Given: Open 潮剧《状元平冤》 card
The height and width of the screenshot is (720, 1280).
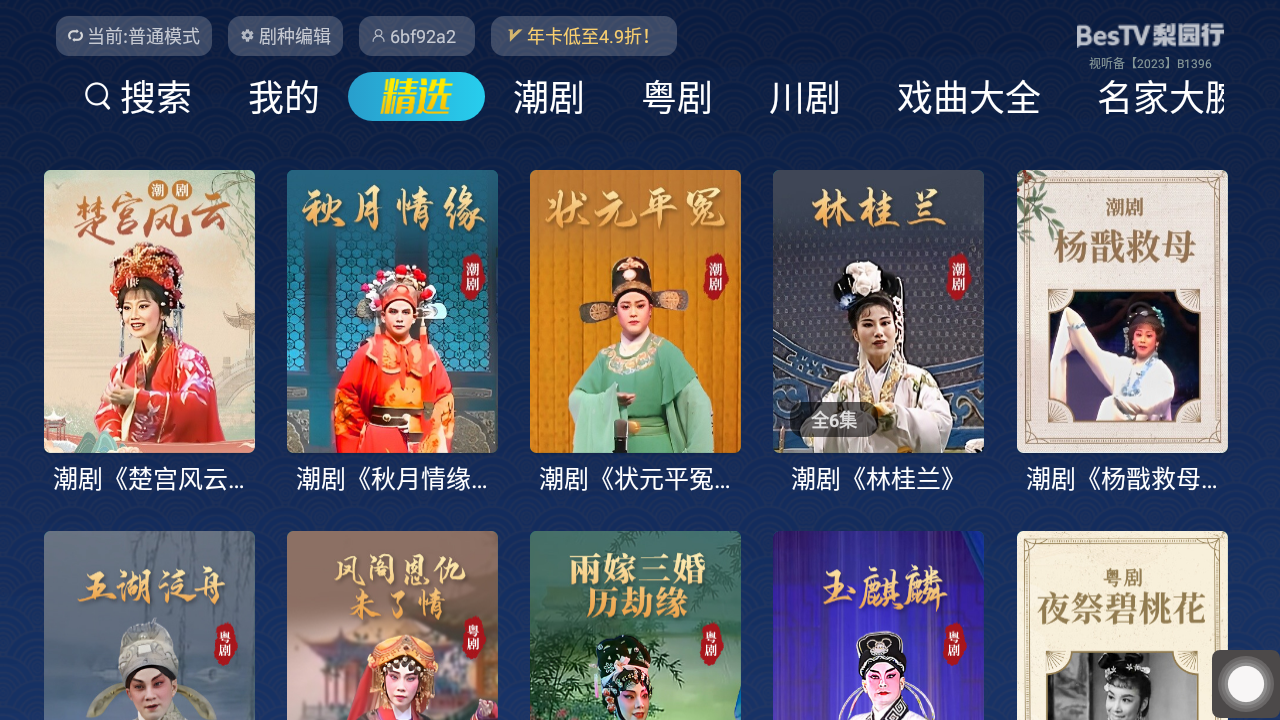Looking at the screenshot, I should (635, 311).
